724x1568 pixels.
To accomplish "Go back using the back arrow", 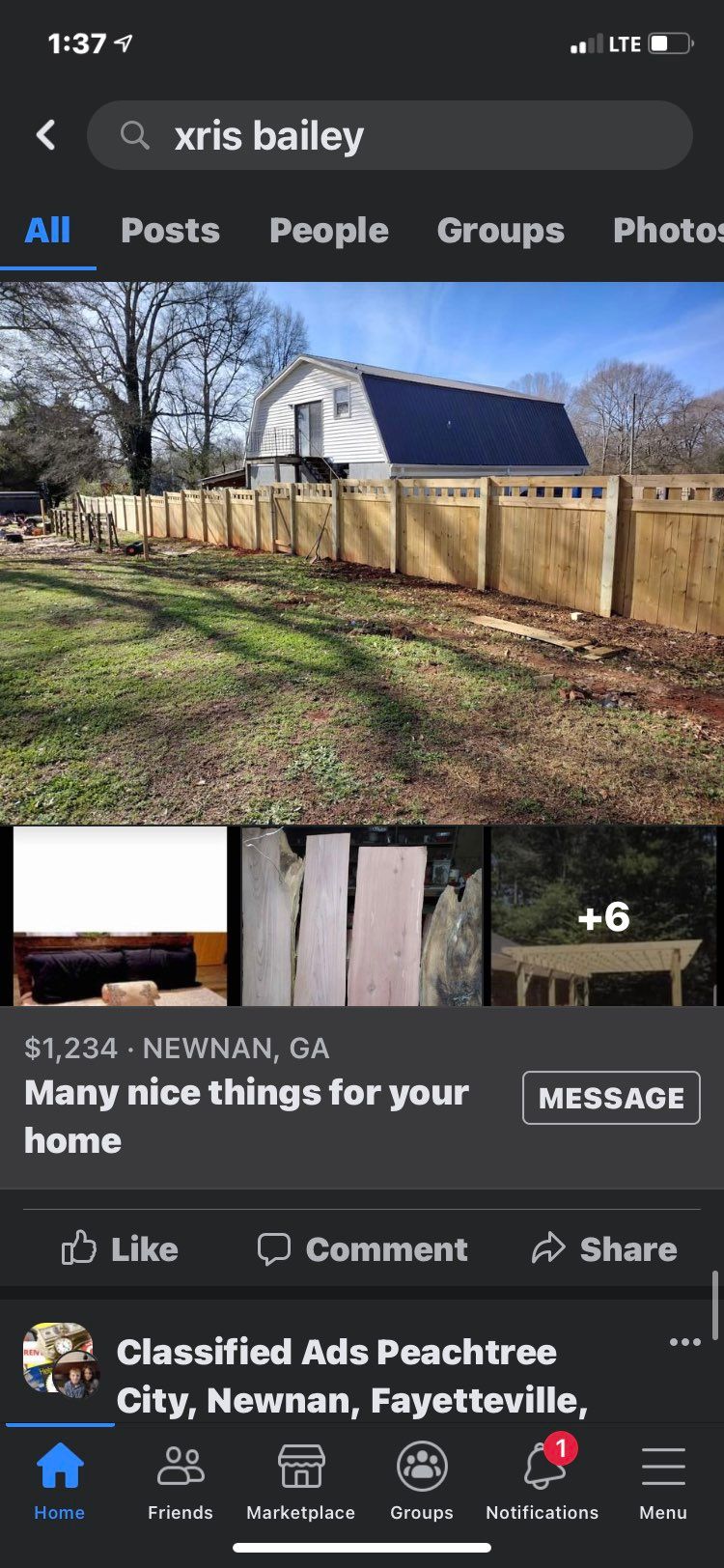I will [45, 135].
